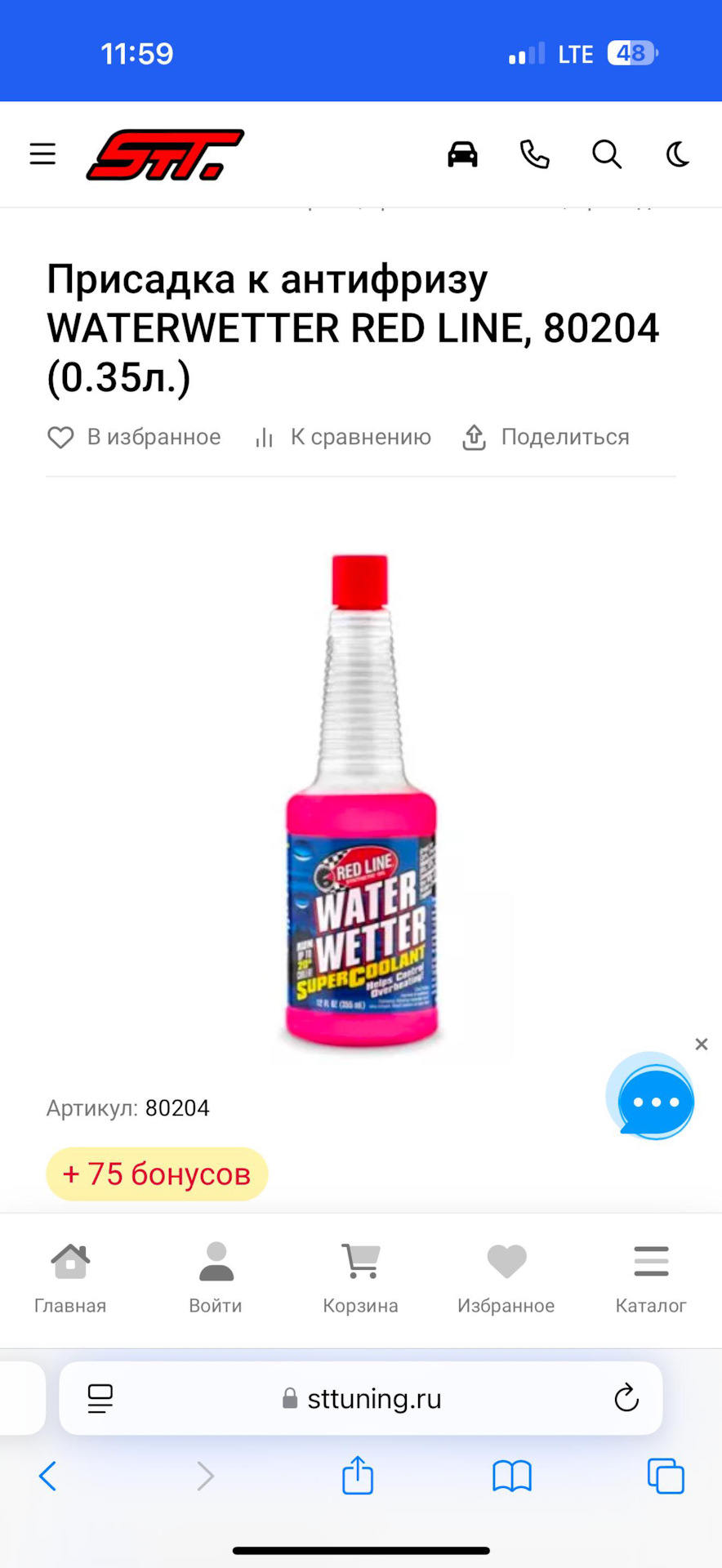Open the hamburger menu

coord(42,154)
